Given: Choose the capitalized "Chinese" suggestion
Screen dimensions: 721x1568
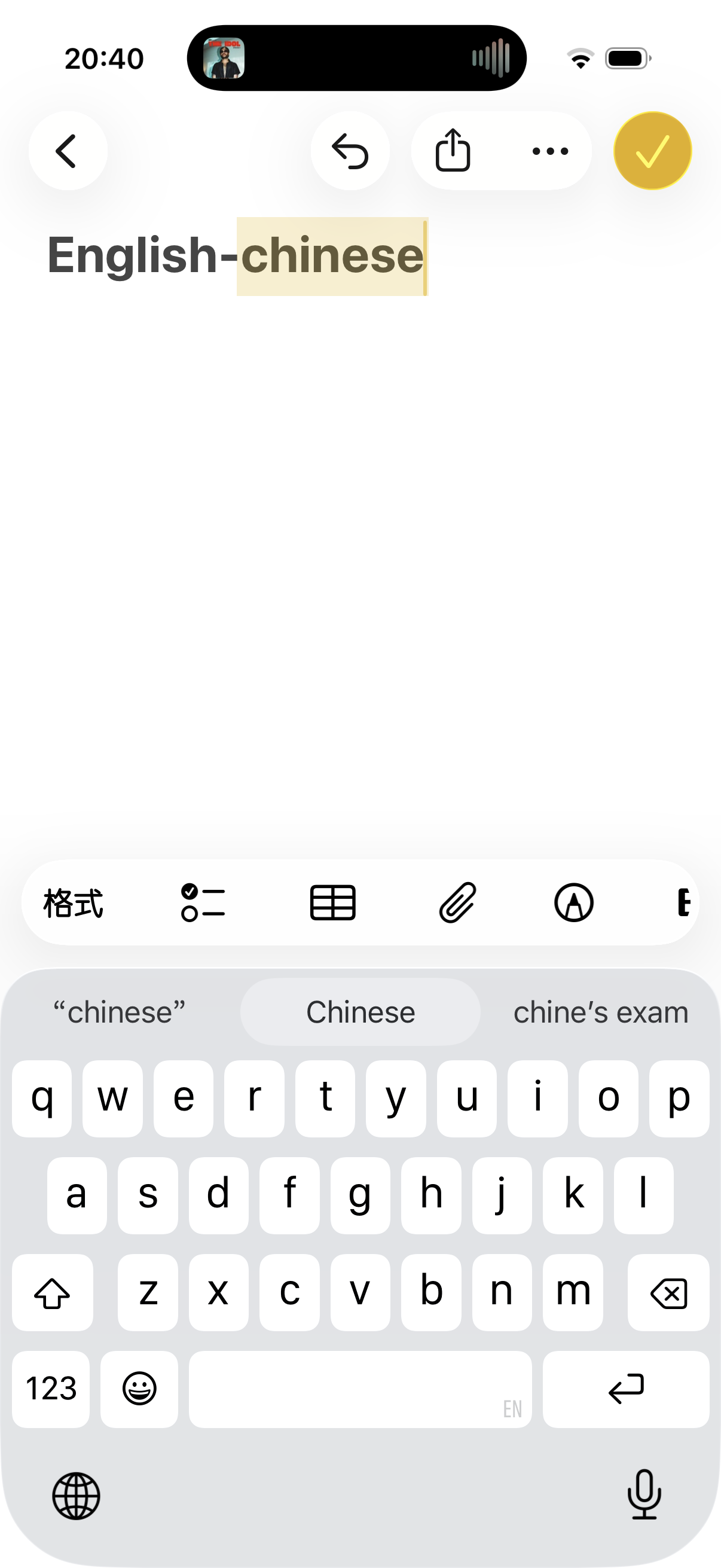Looking at the screenshot, I should point(360,1012).
